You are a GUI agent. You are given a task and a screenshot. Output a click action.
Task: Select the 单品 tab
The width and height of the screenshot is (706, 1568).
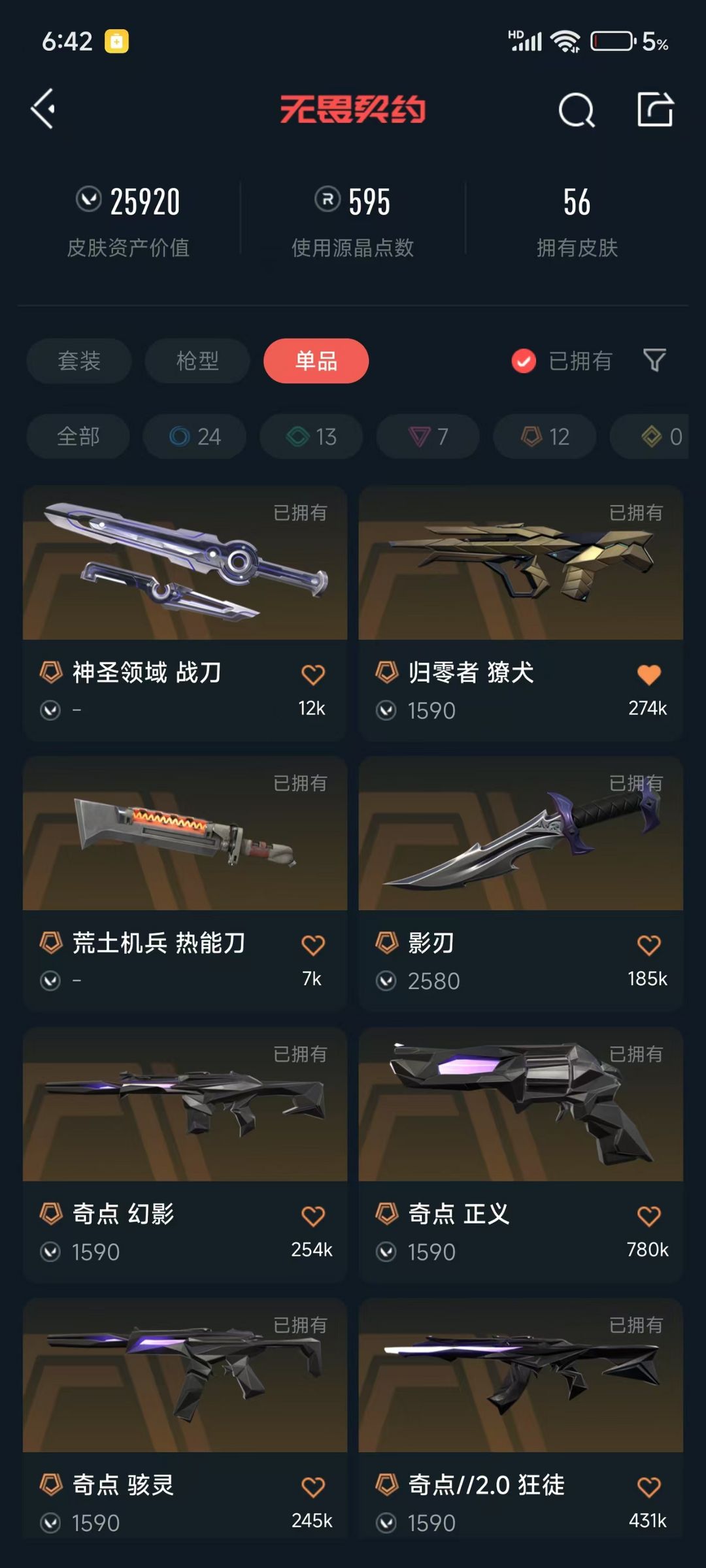click(316, 361)
